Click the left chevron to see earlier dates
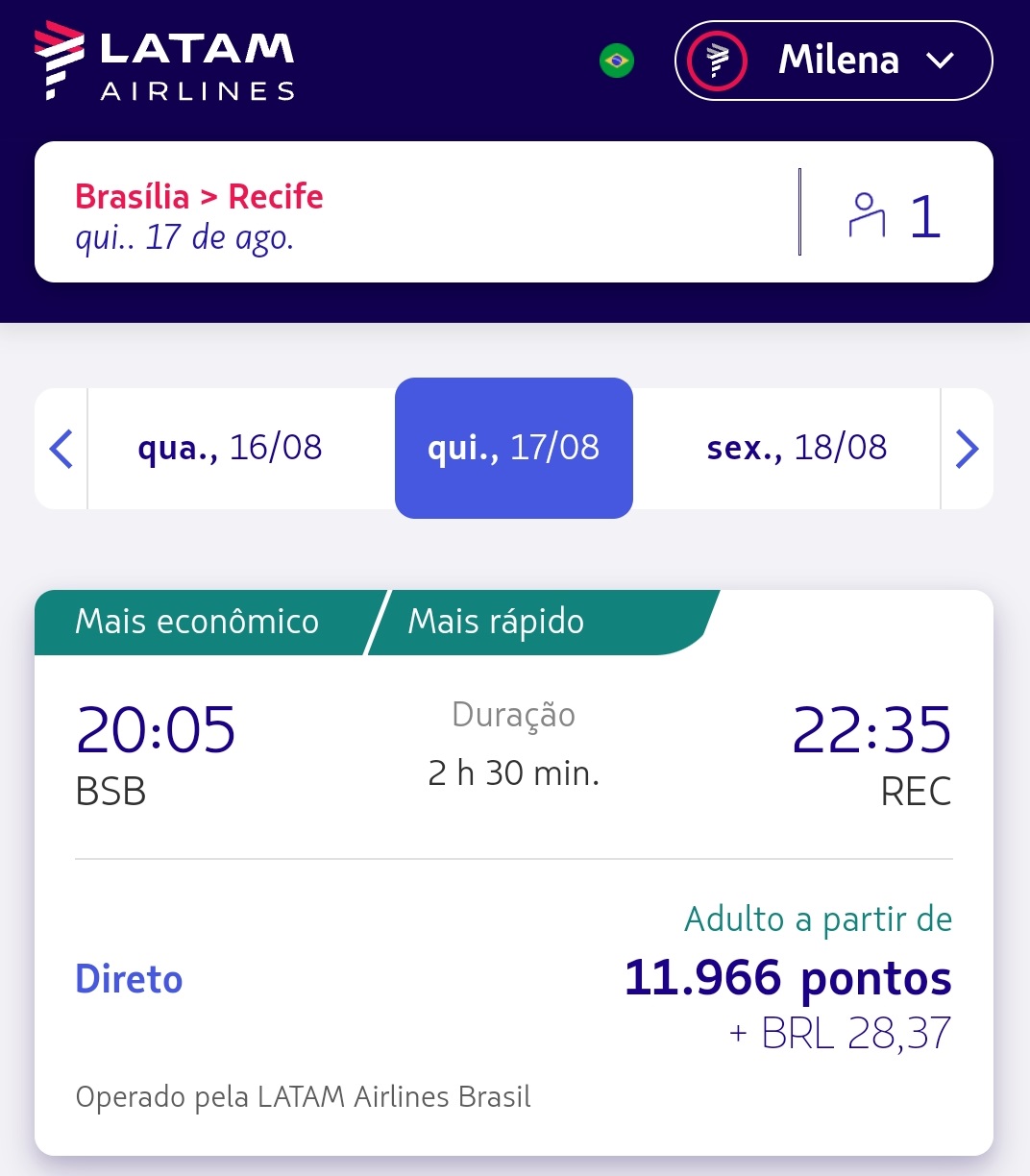The height and width of the screenshot is (1176, 1030). 61,448
